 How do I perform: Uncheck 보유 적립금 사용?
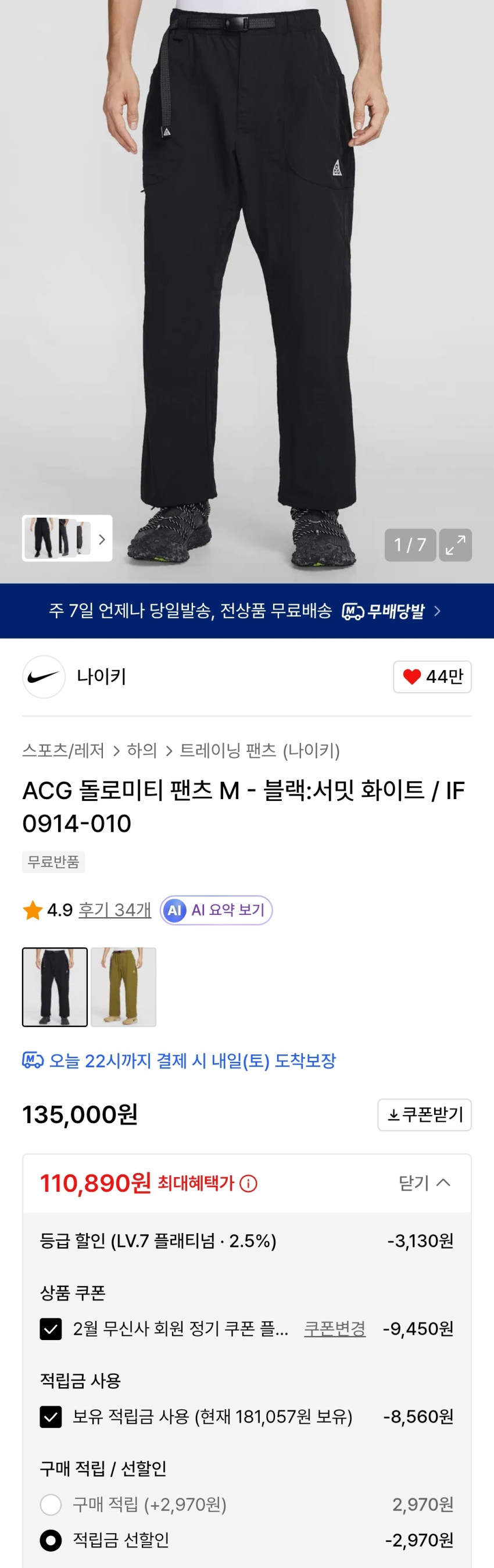(x=51, y=1416)
